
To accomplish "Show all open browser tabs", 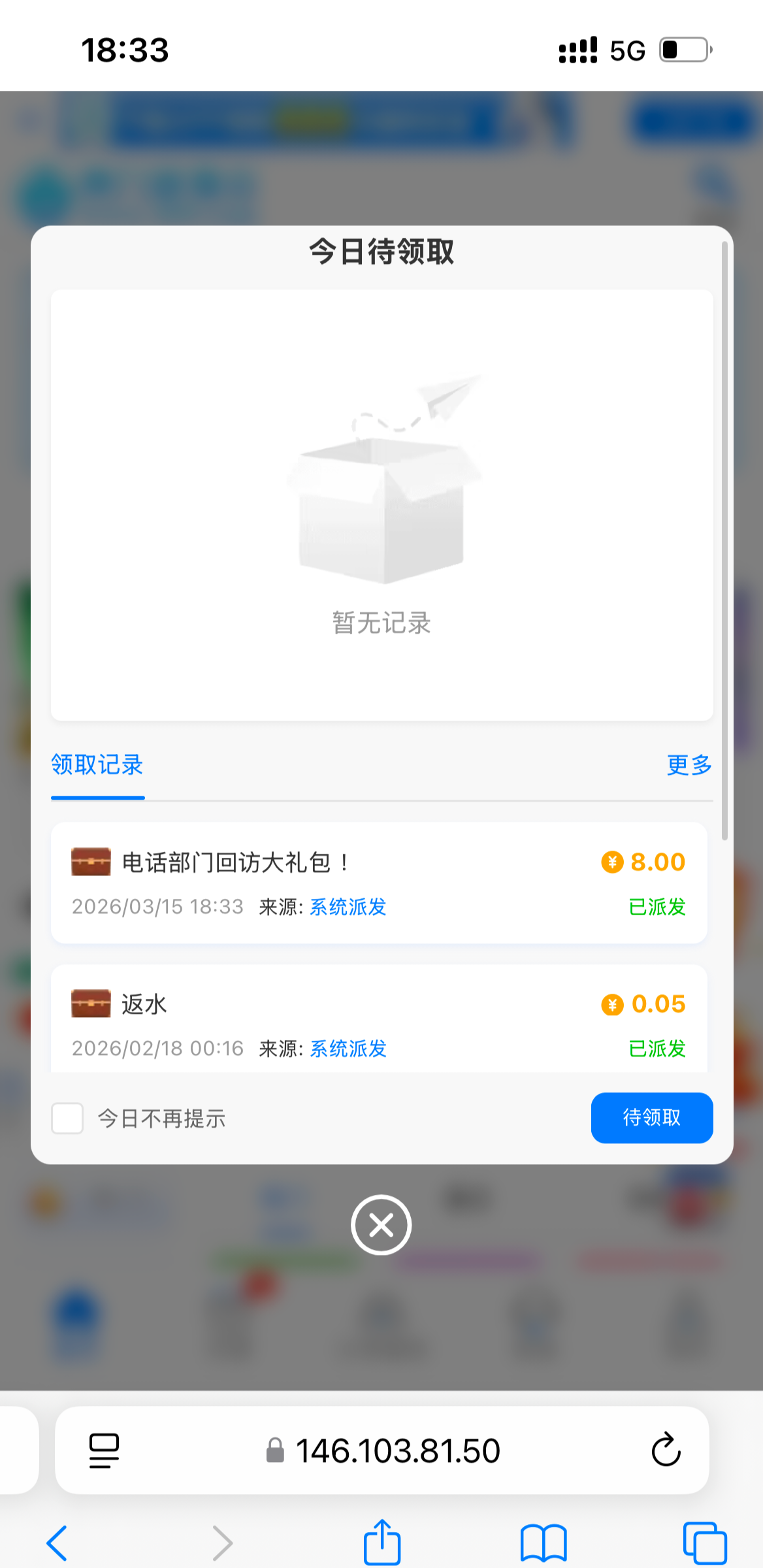I will 704,1543.
